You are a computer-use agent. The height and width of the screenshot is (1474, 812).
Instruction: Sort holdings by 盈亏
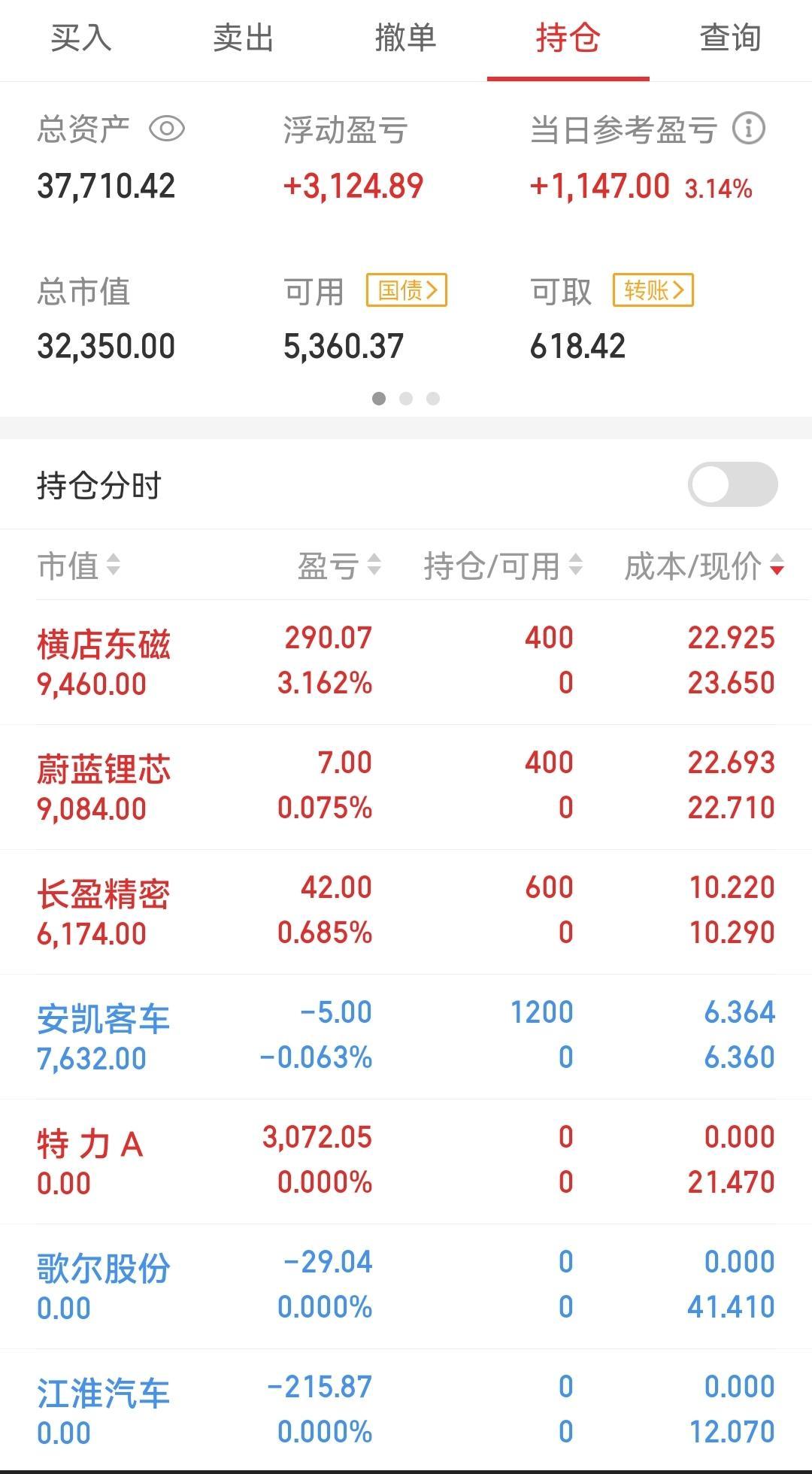(x=339, y=566)
